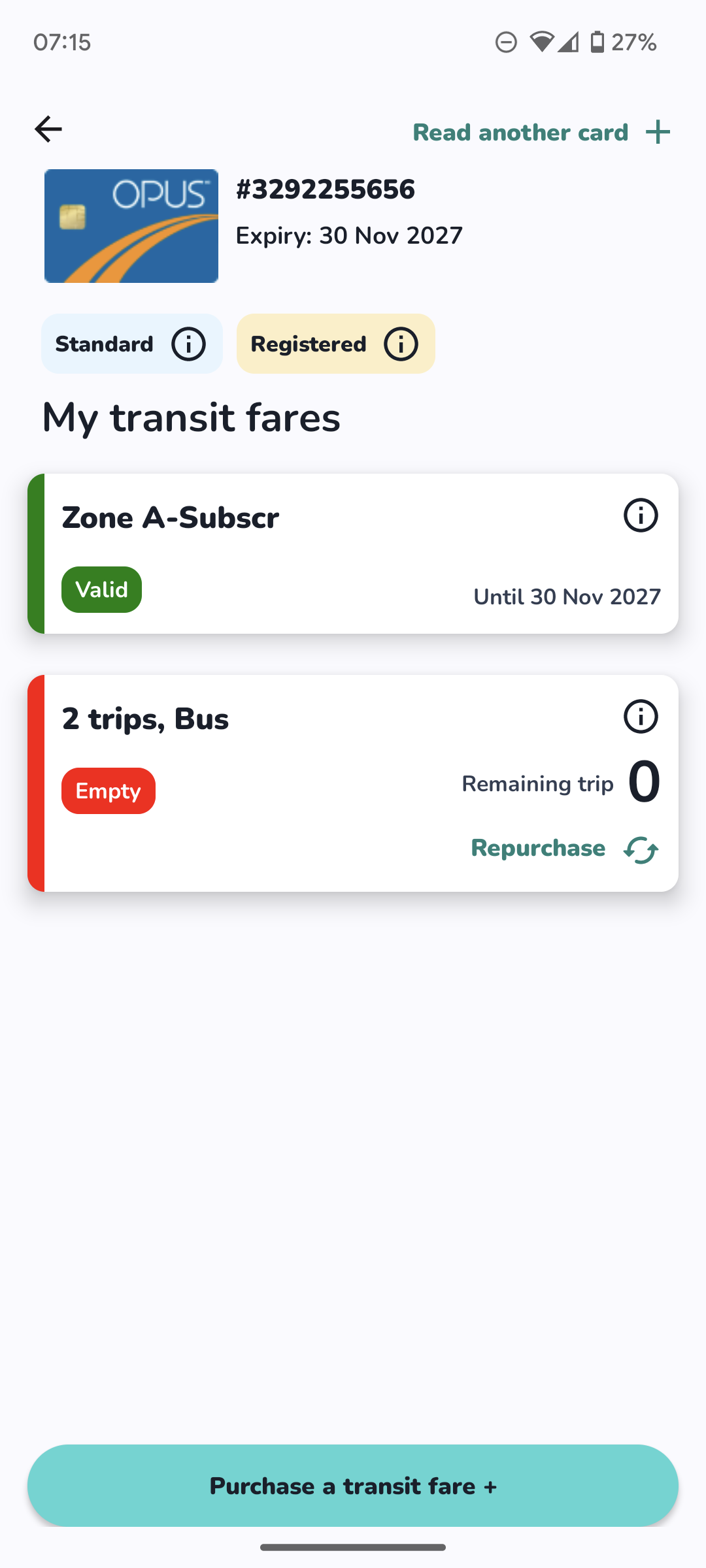The height and width of the screenshot is (1568, 706).
Task: Show info about Registered status
Action: click(x=401, y=344)
